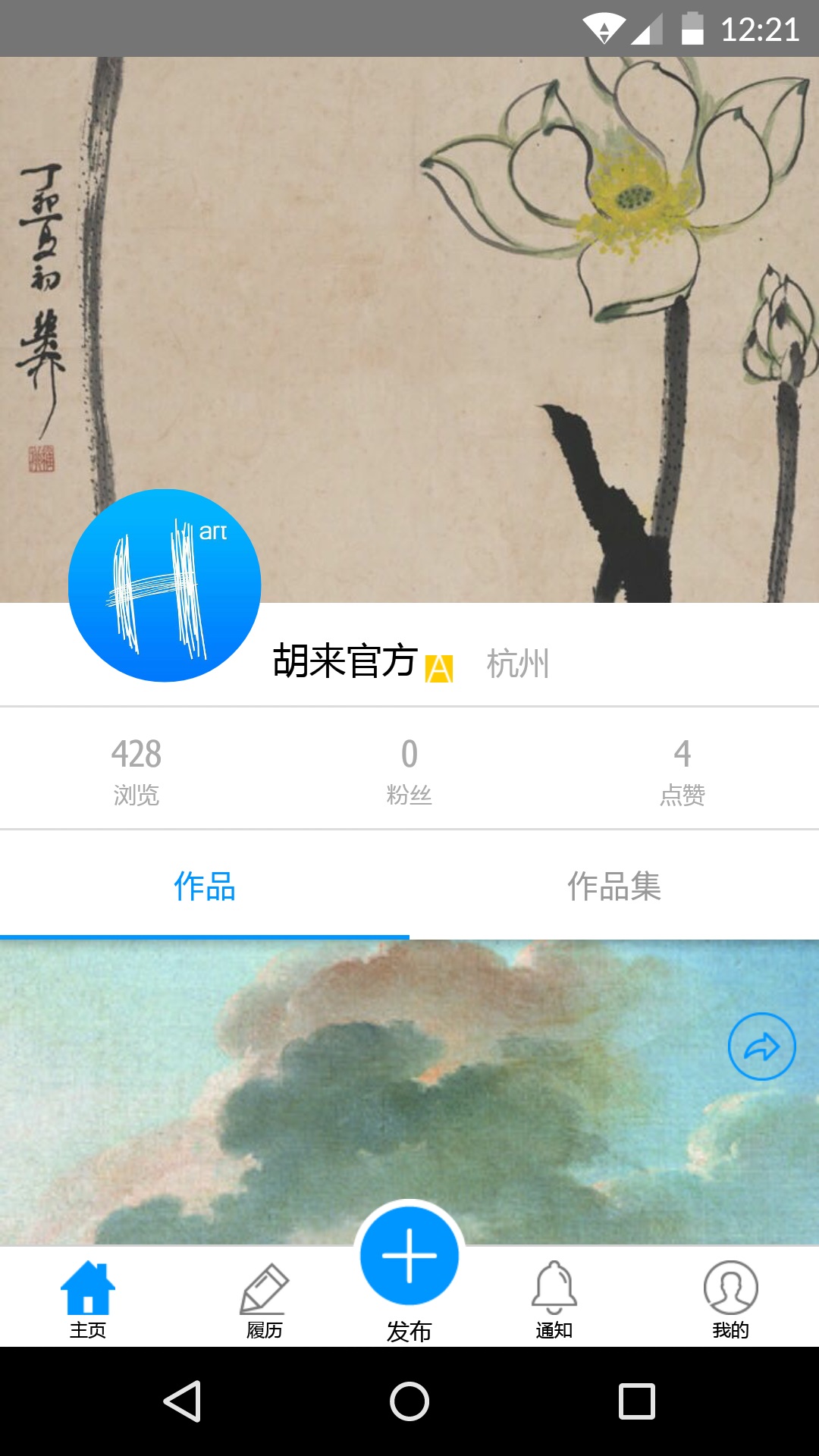The height and width of the screenshot is (1456, 819).
Task: Select the 作品 tab
Action: tap(205, 886)
